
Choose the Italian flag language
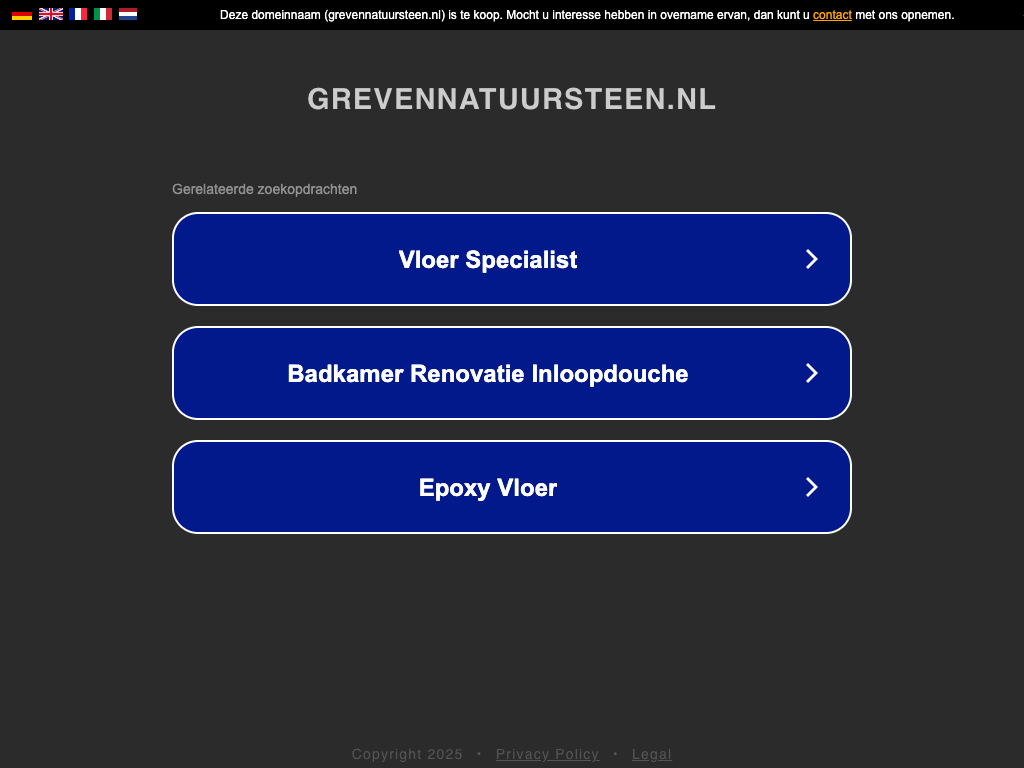pyautogui.click(x=103, y=14)
